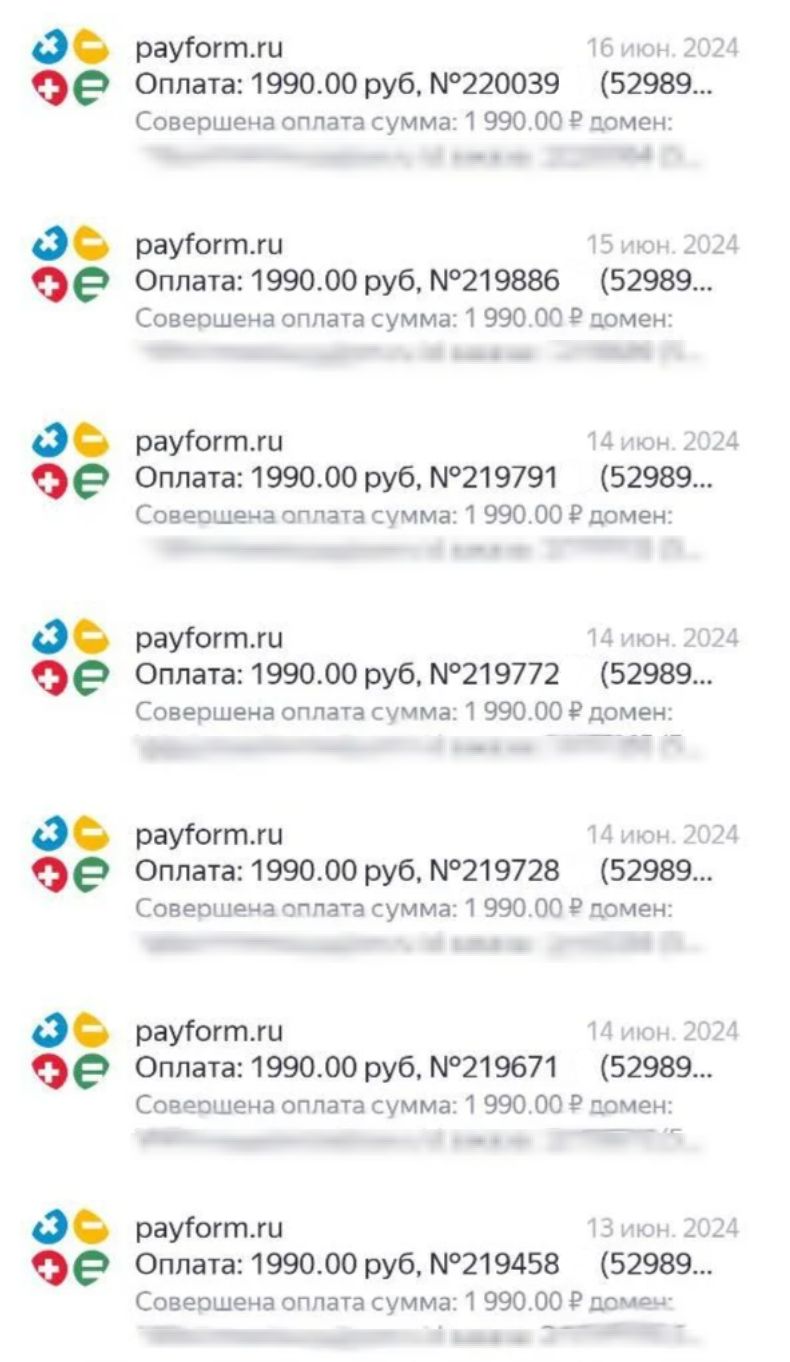Open the 13 июн. email №219458
Screen dimensions: 790x1362
pyautogui.click(x=346, y=1265)
